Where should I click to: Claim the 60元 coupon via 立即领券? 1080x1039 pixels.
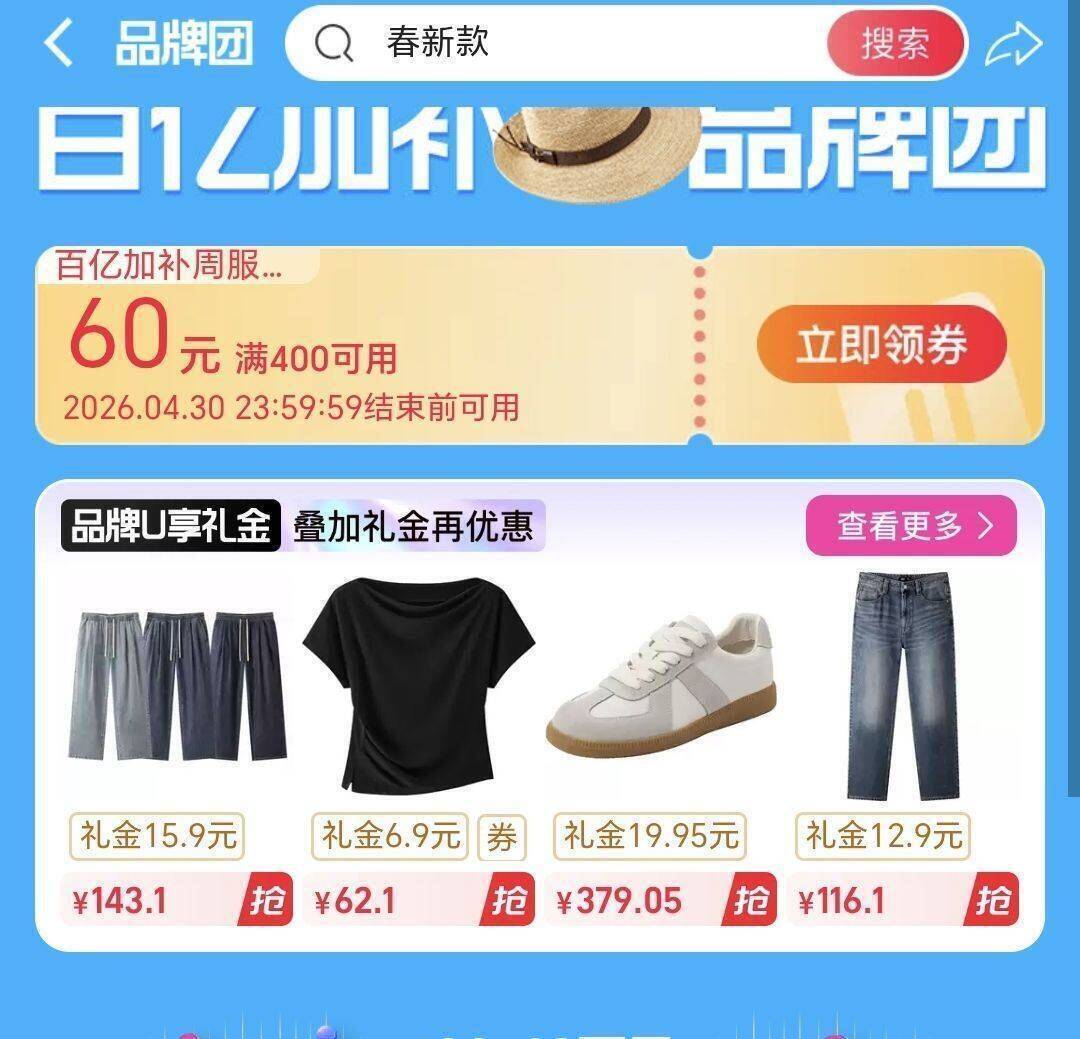click(x=881, y=345)
